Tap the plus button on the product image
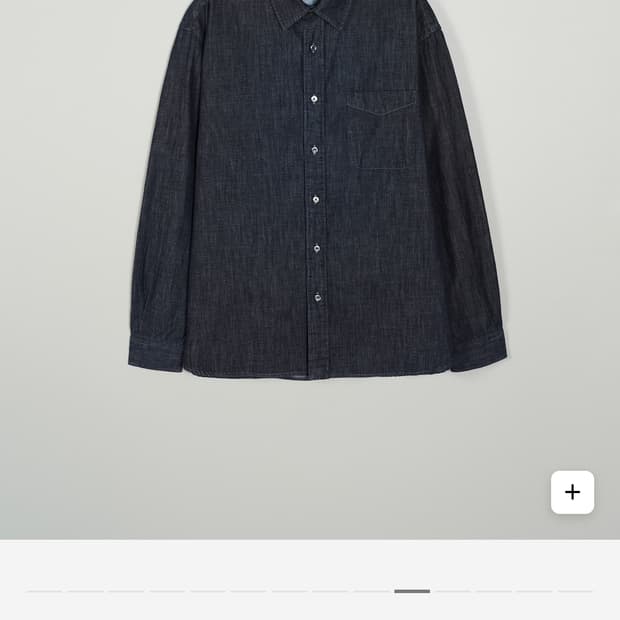 pos(572,492)
